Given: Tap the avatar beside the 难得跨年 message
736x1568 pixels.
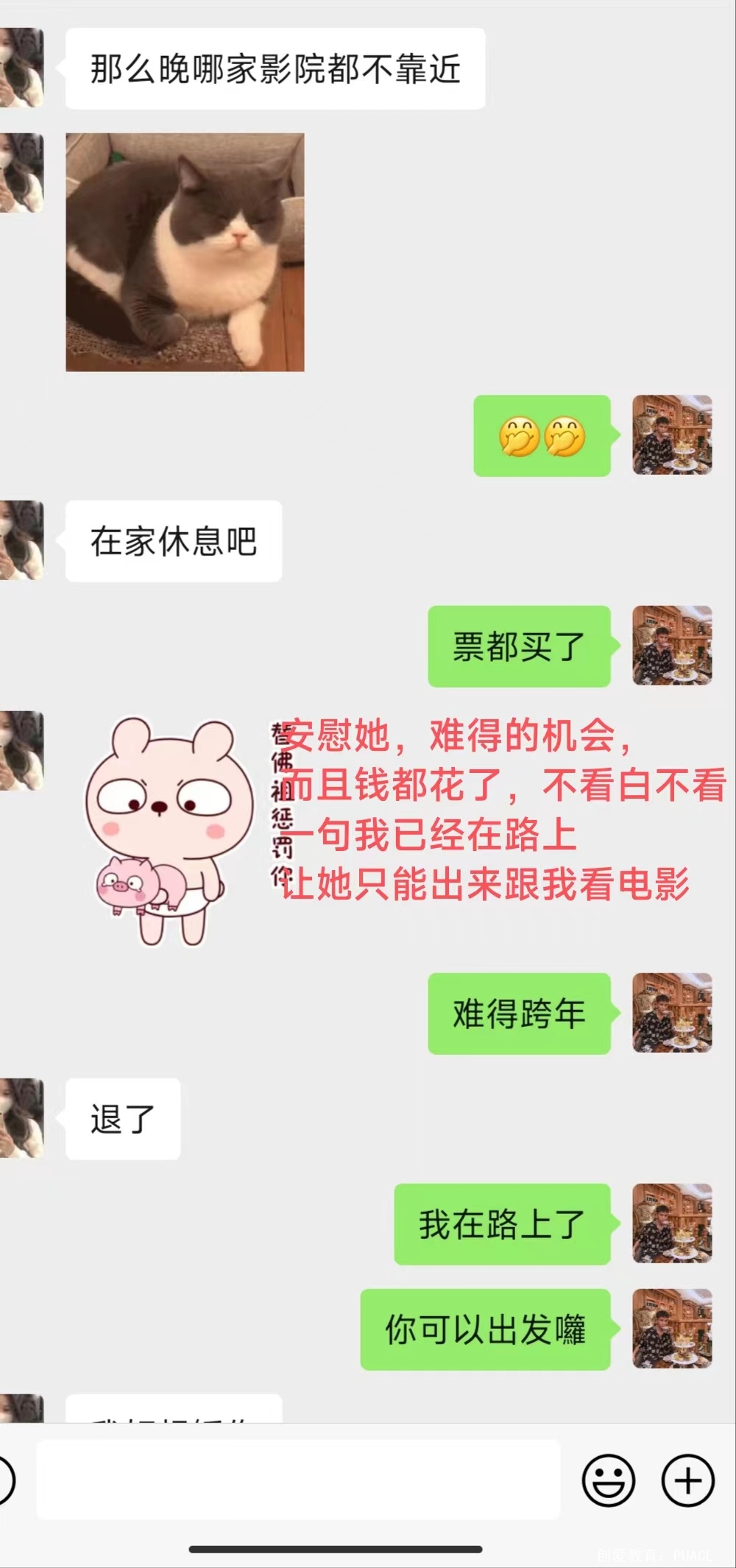Looking at the screenshot, I should point(672,1013).
